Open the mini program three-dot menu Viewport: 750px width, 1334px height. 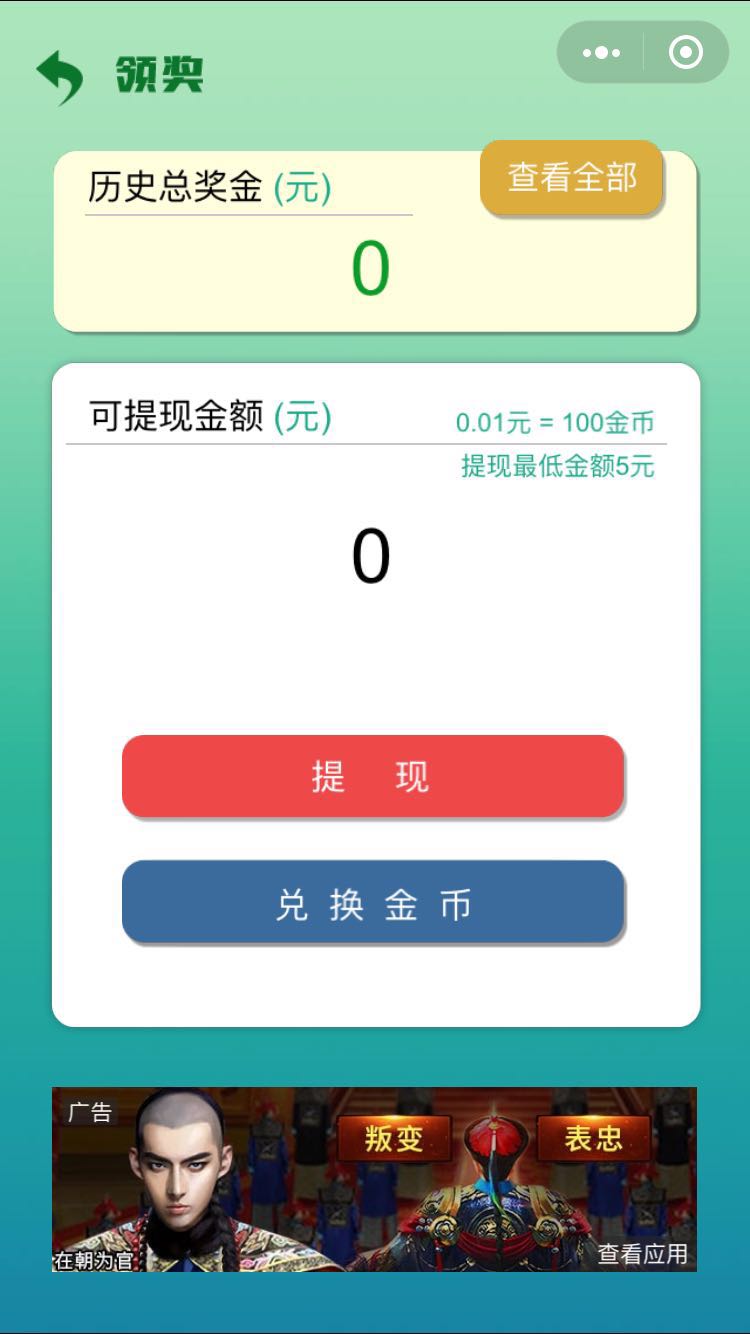coord(601,52)
